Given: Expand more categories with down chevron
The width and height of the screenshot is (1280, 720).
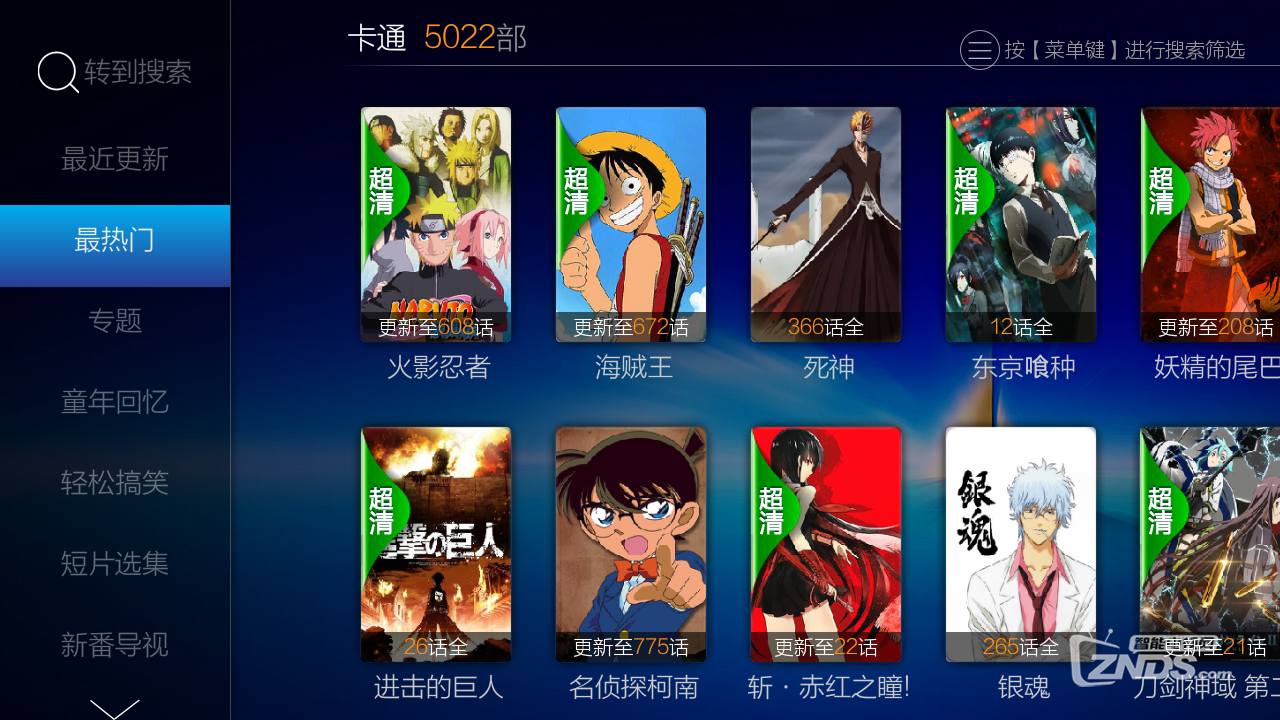Looking at the screenshot, I should tap(115, 707).
